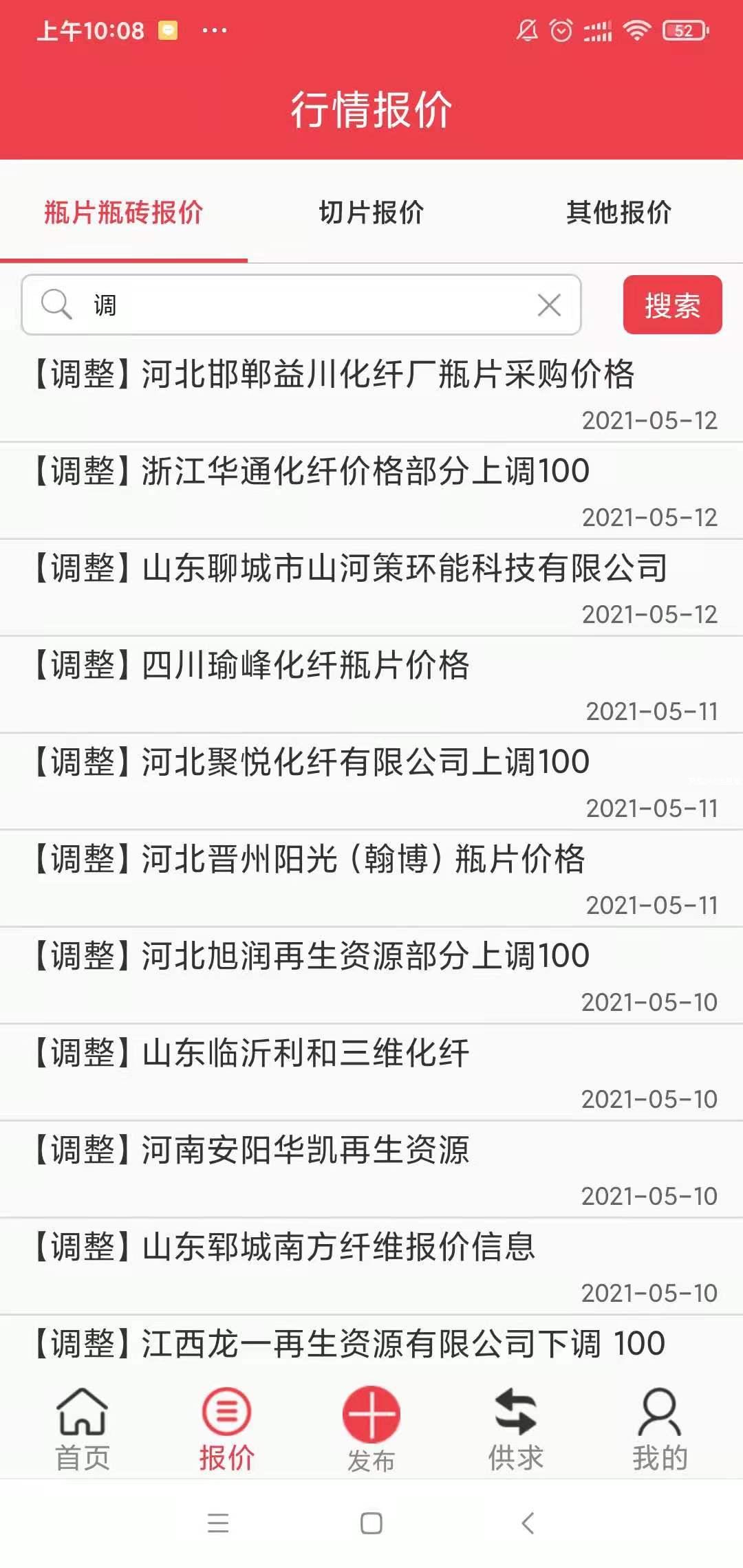Screen dimensions: 743x1568
Task: Open the 我的 profile tab
Action: click(660, 1429)
